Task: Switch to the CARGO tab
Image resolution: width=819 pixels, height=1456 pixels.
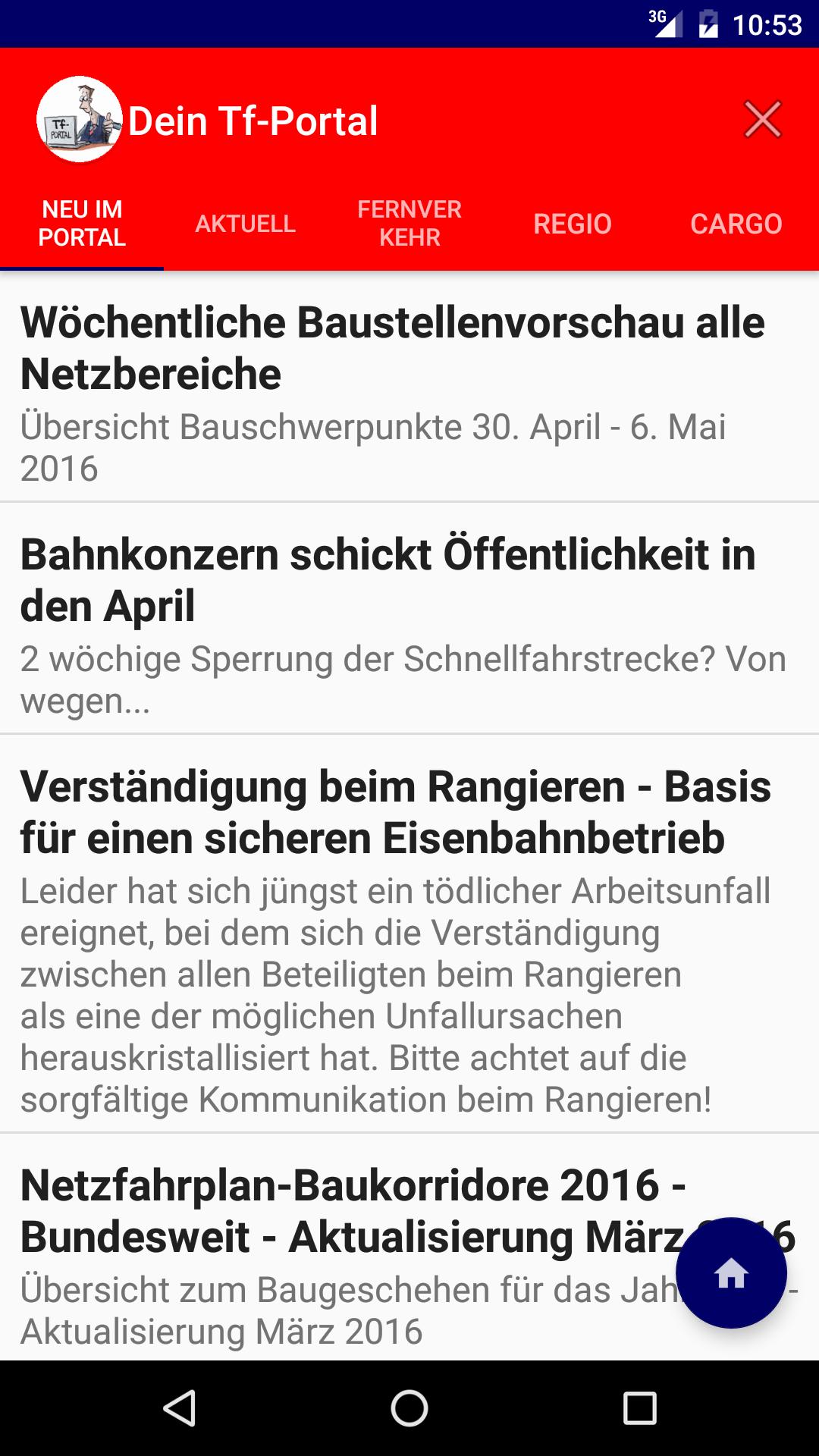Action: point(736,224)
